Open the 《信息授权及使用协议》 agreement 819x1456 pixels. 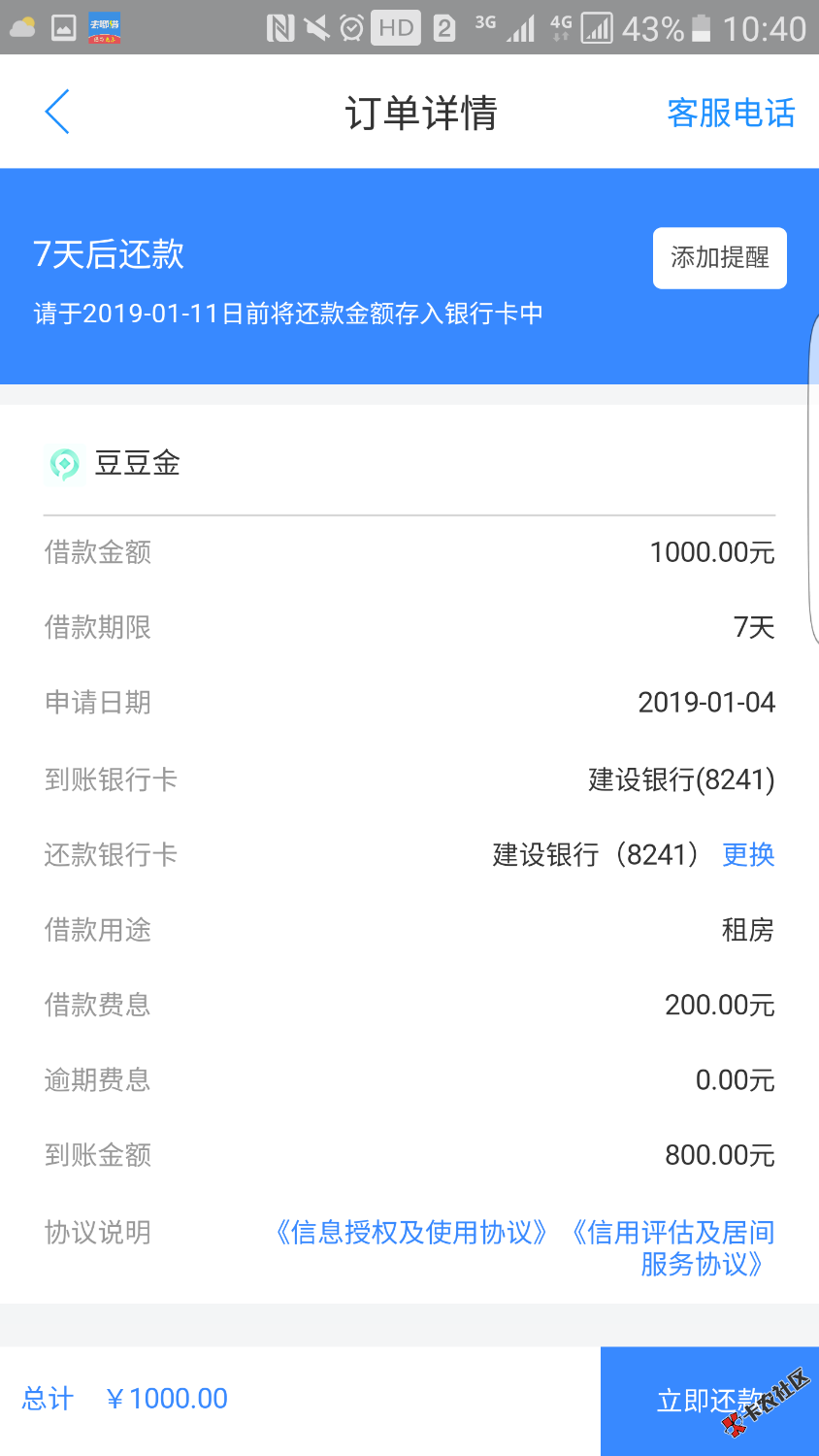(x=411, y=1233)
